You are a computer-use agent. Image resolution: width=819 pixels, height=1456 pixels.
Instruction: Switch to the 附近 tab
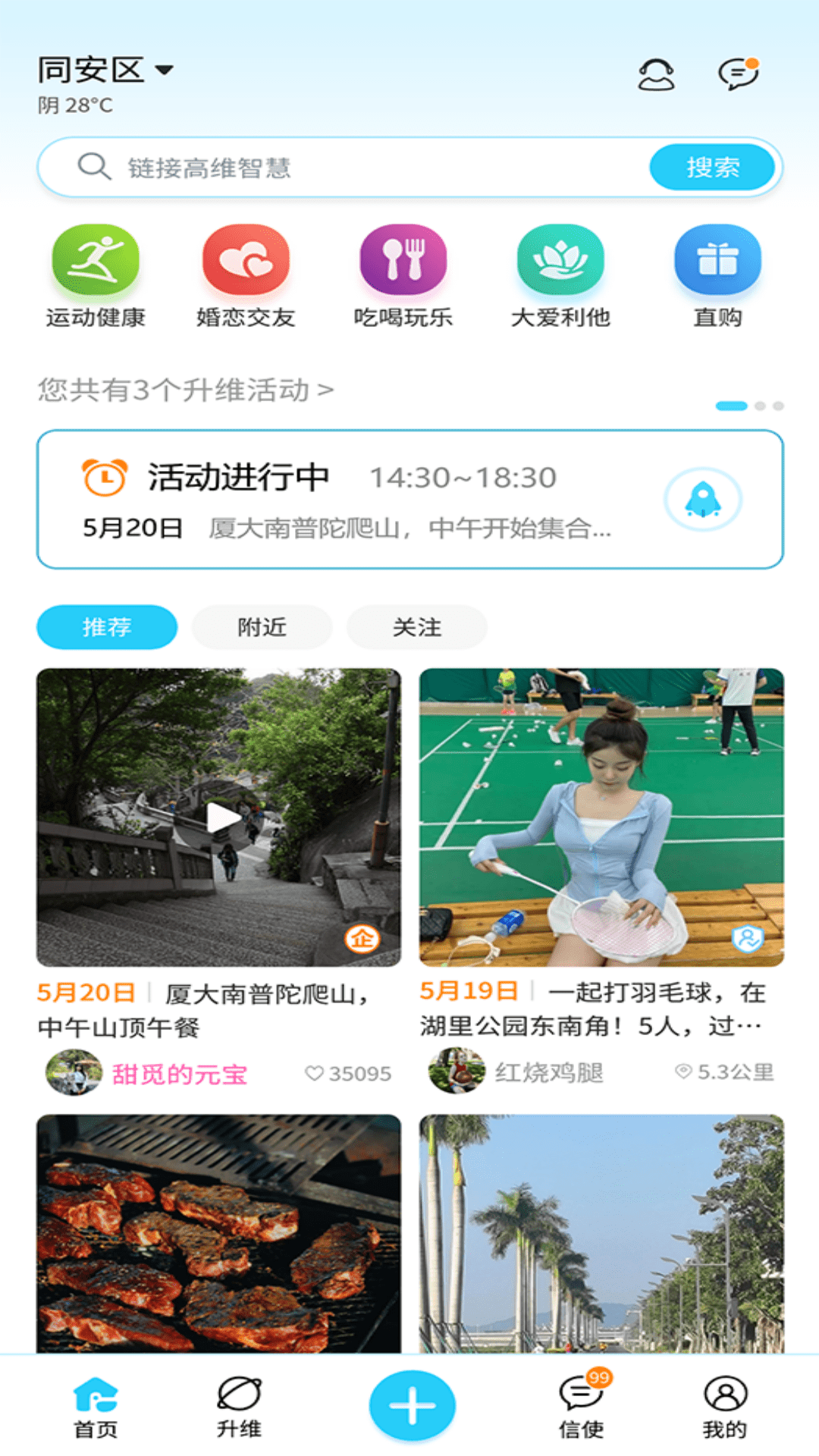(261, 626)
